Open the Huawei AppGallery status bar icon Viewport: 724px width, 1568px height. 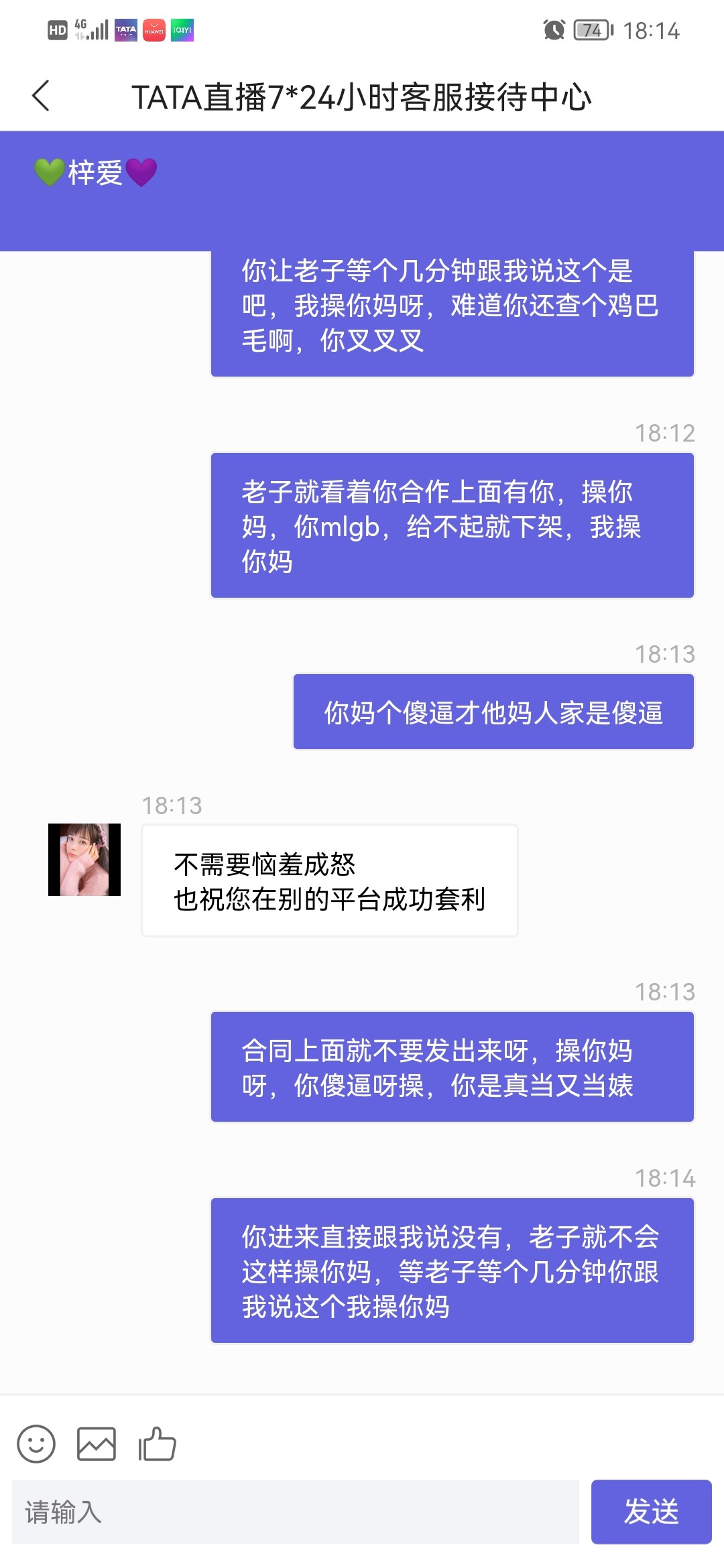pos(154,30)
